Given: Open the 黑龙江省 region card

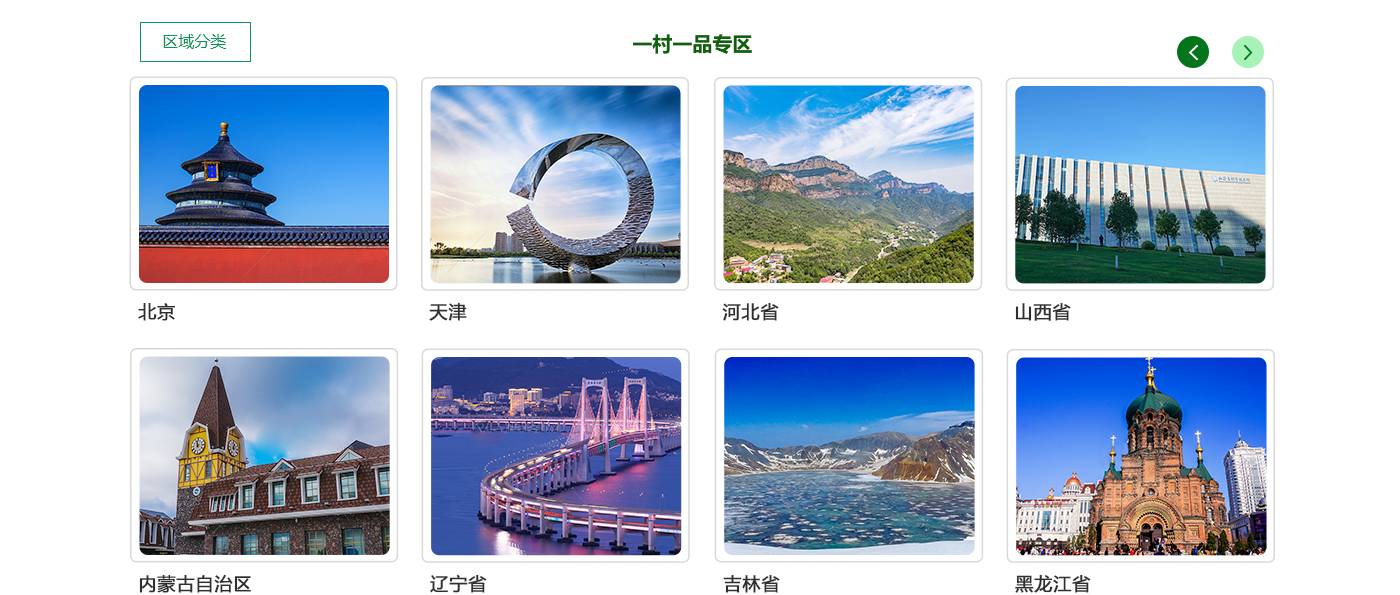Looking at the screenshot, I should 1140,456.
